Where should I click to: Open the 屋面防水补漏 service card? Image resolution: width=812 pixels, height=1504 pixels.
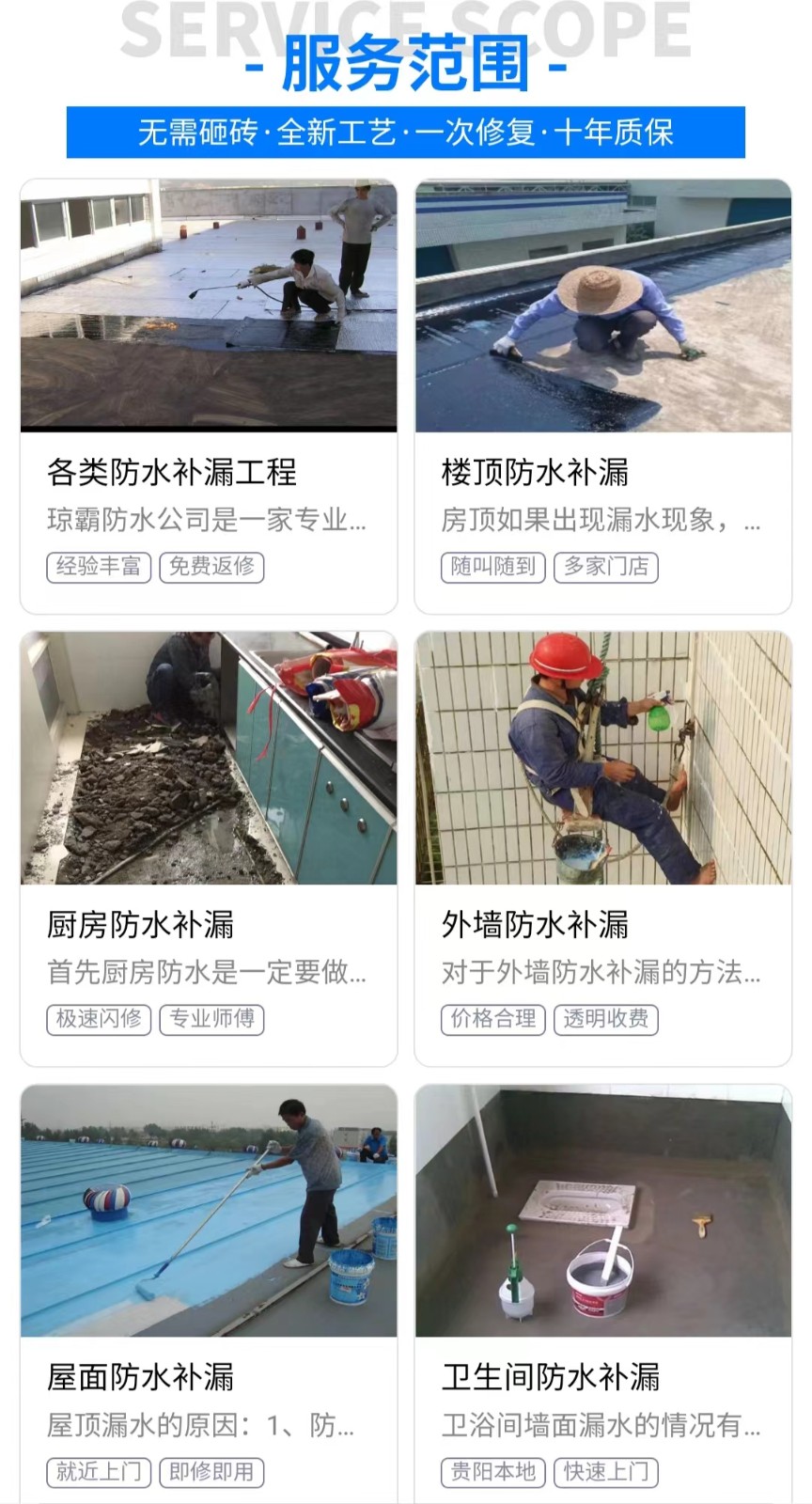pyautogui.click(x=209, y=1294)
